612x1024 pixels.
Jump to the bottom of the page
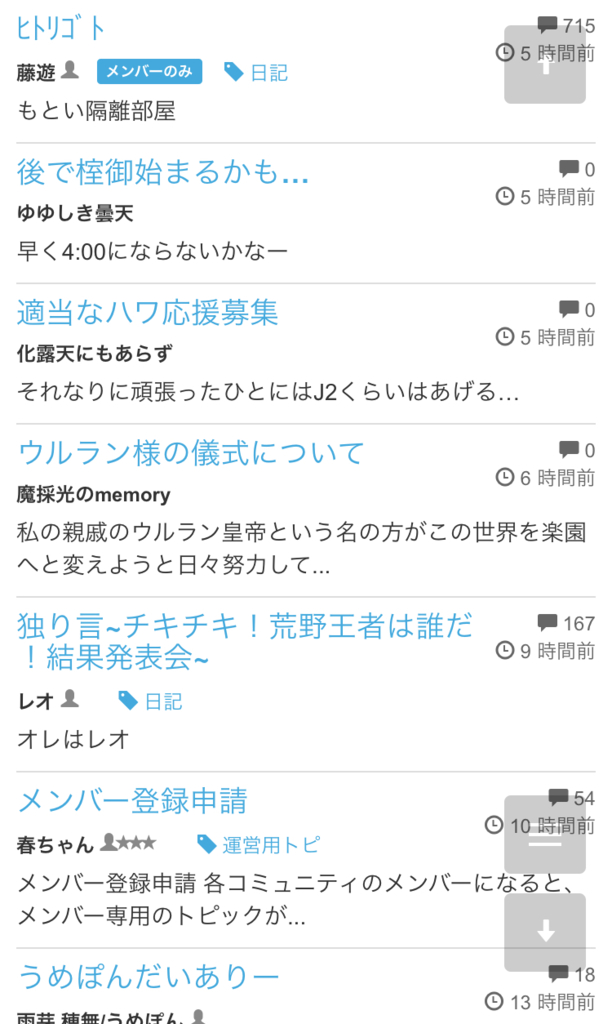tap(545, 932)
